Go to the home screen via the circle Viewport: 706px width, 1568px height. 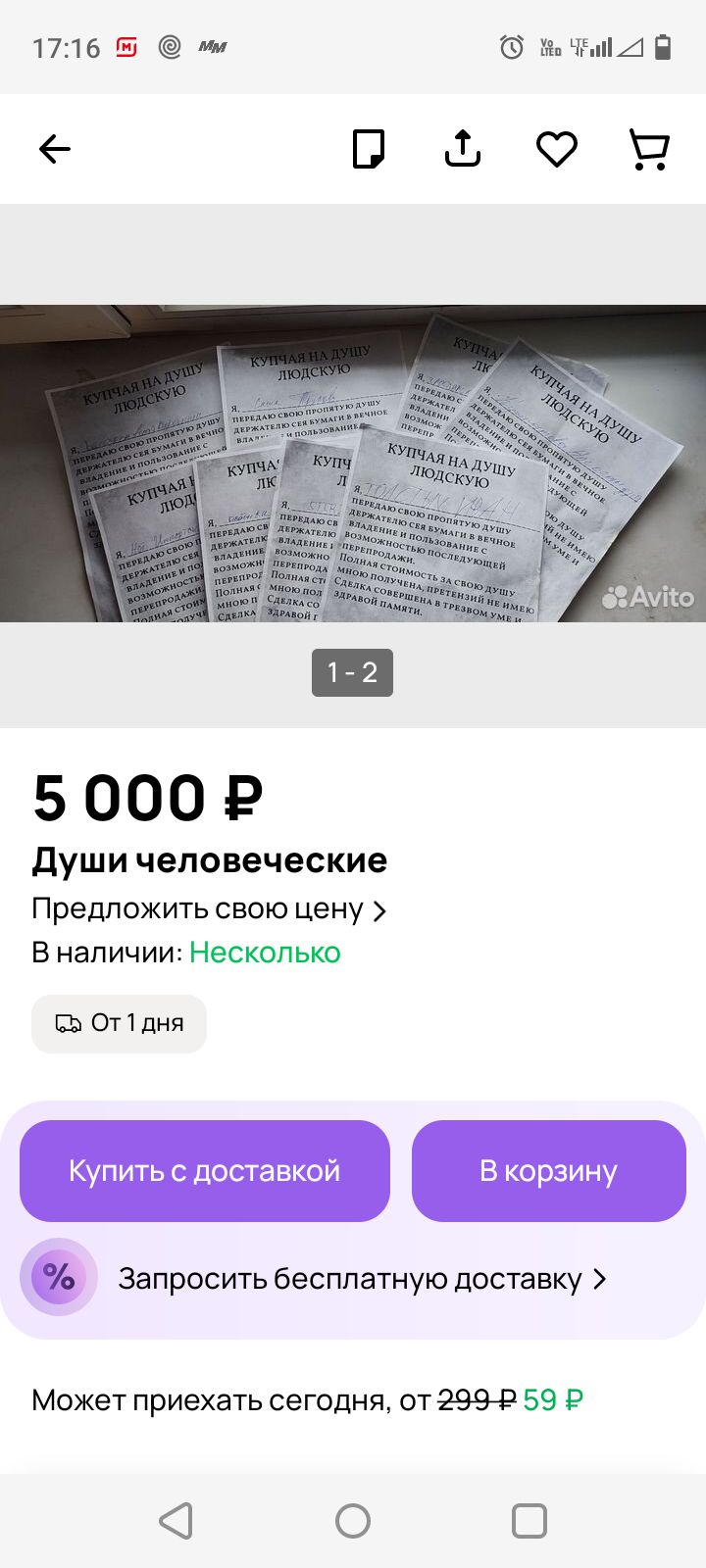click(353, 1521)
